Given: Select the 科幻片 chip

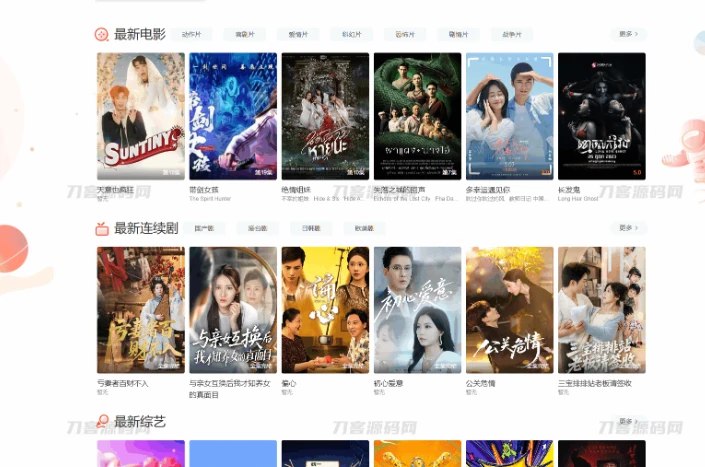Looking at the screenshot, I should (351, 34).
